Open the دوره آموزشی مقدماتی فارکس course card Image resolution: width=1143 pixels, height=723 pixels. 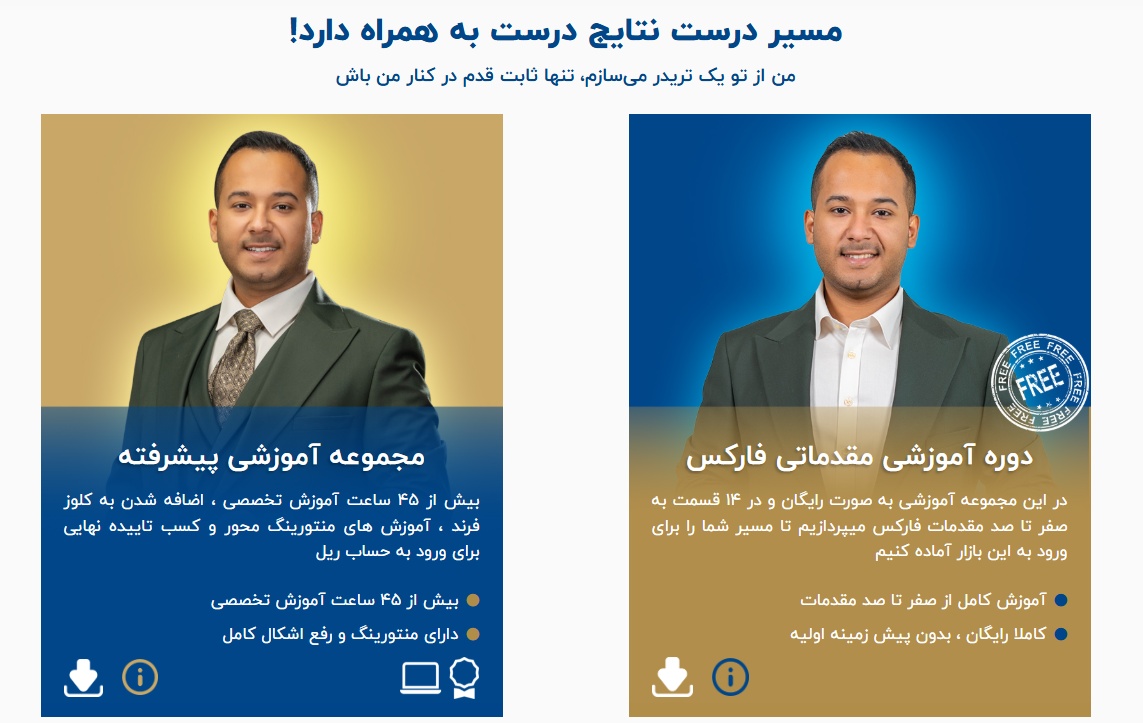tap(859, 456)
